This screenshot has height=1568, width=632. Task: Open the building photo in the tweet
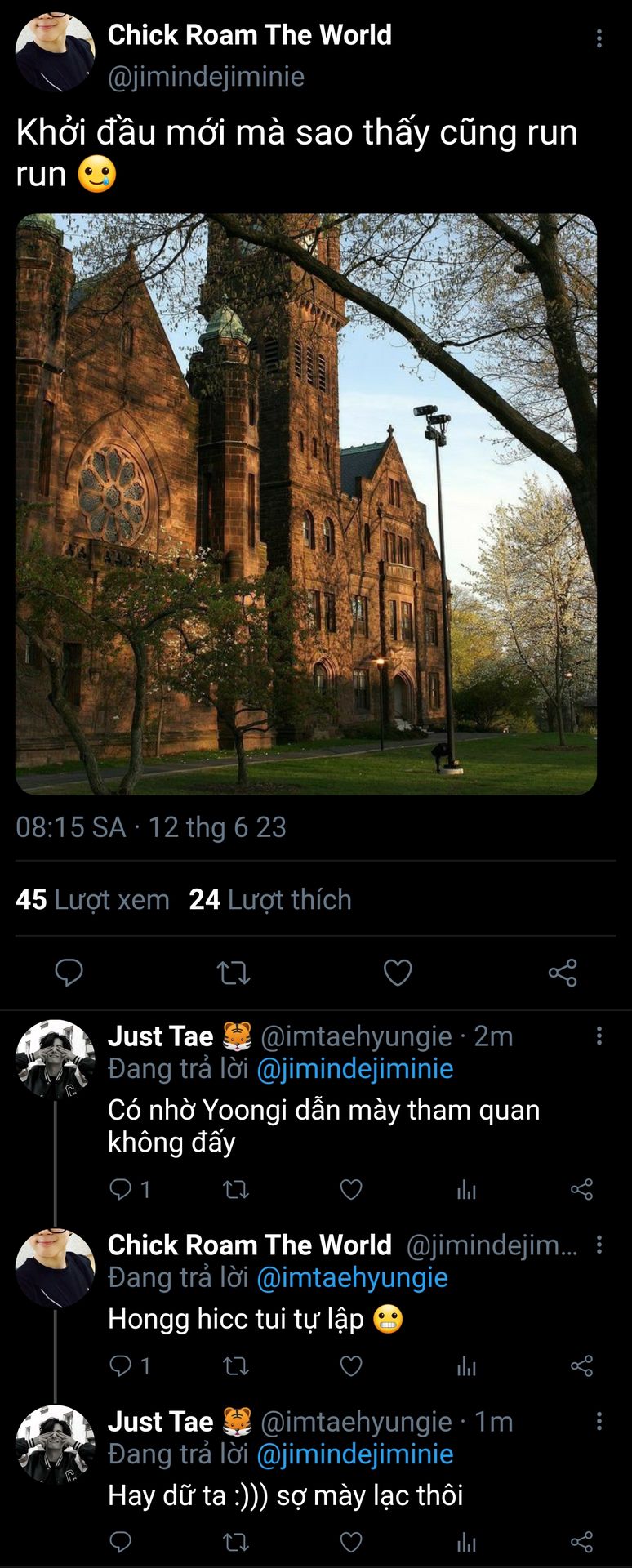306,504
